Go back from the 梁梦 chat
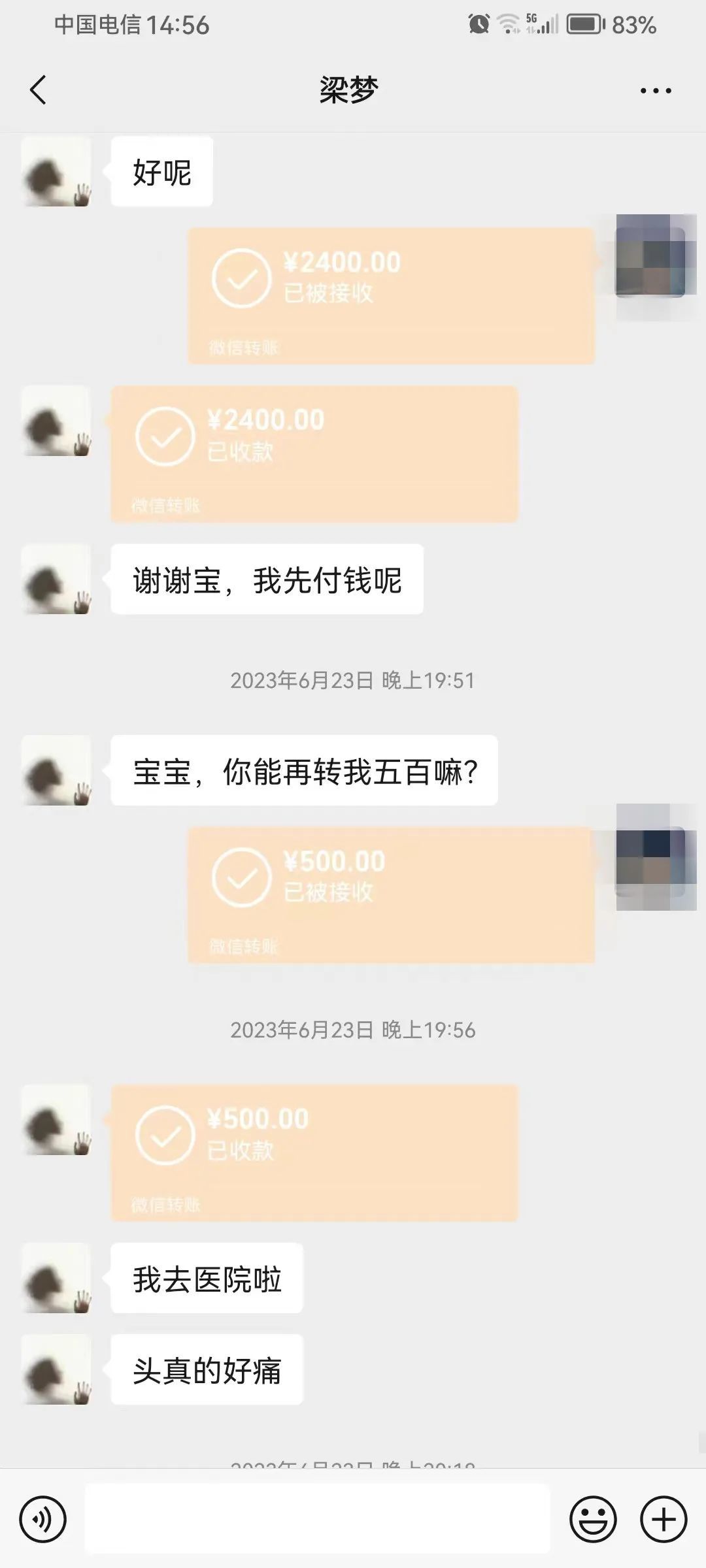This screenshot has height=1568, width=706. [39, 90]
